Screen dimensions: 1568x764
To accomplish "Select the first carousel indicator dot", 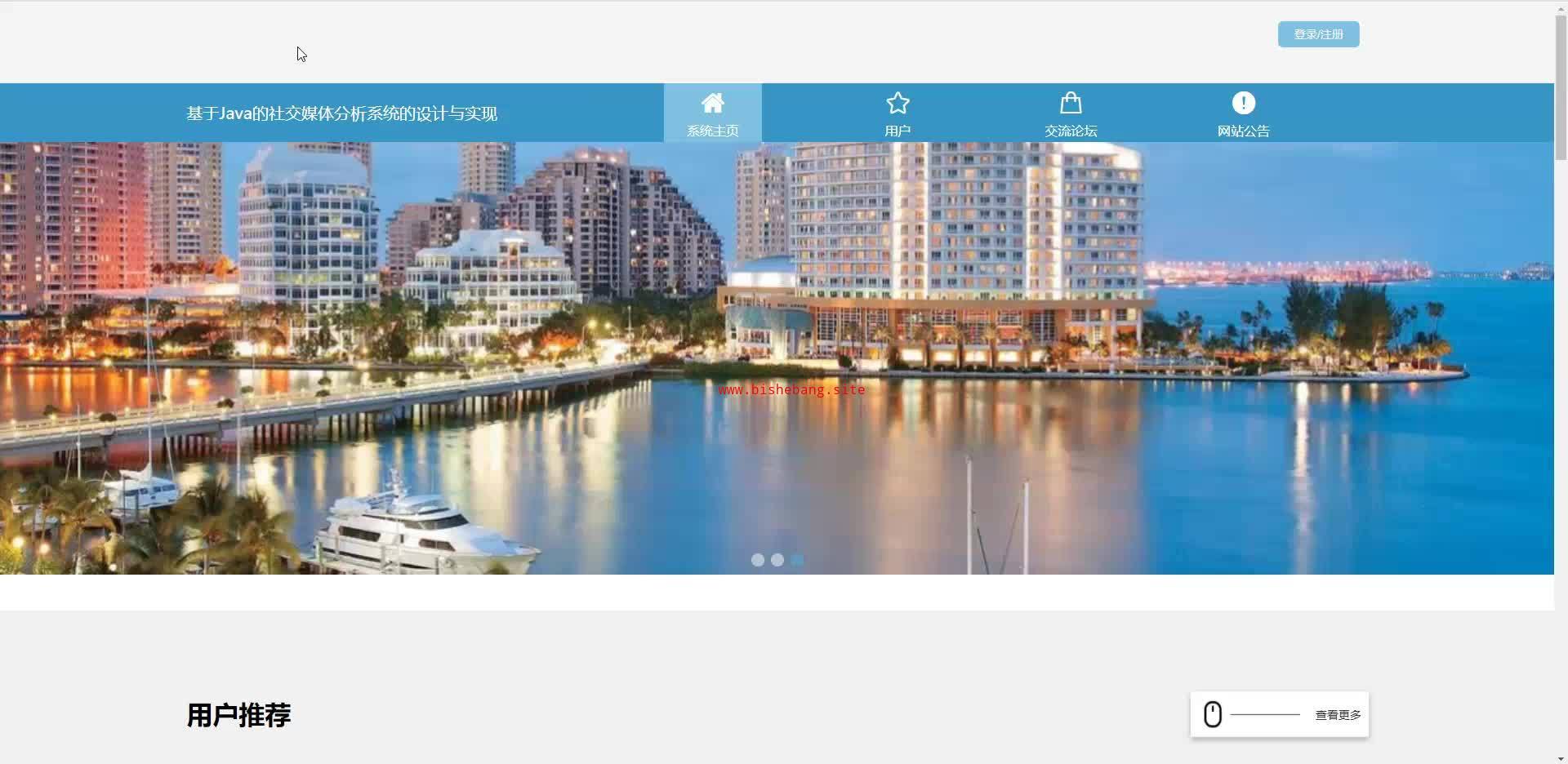I will (x=758, y=560).
